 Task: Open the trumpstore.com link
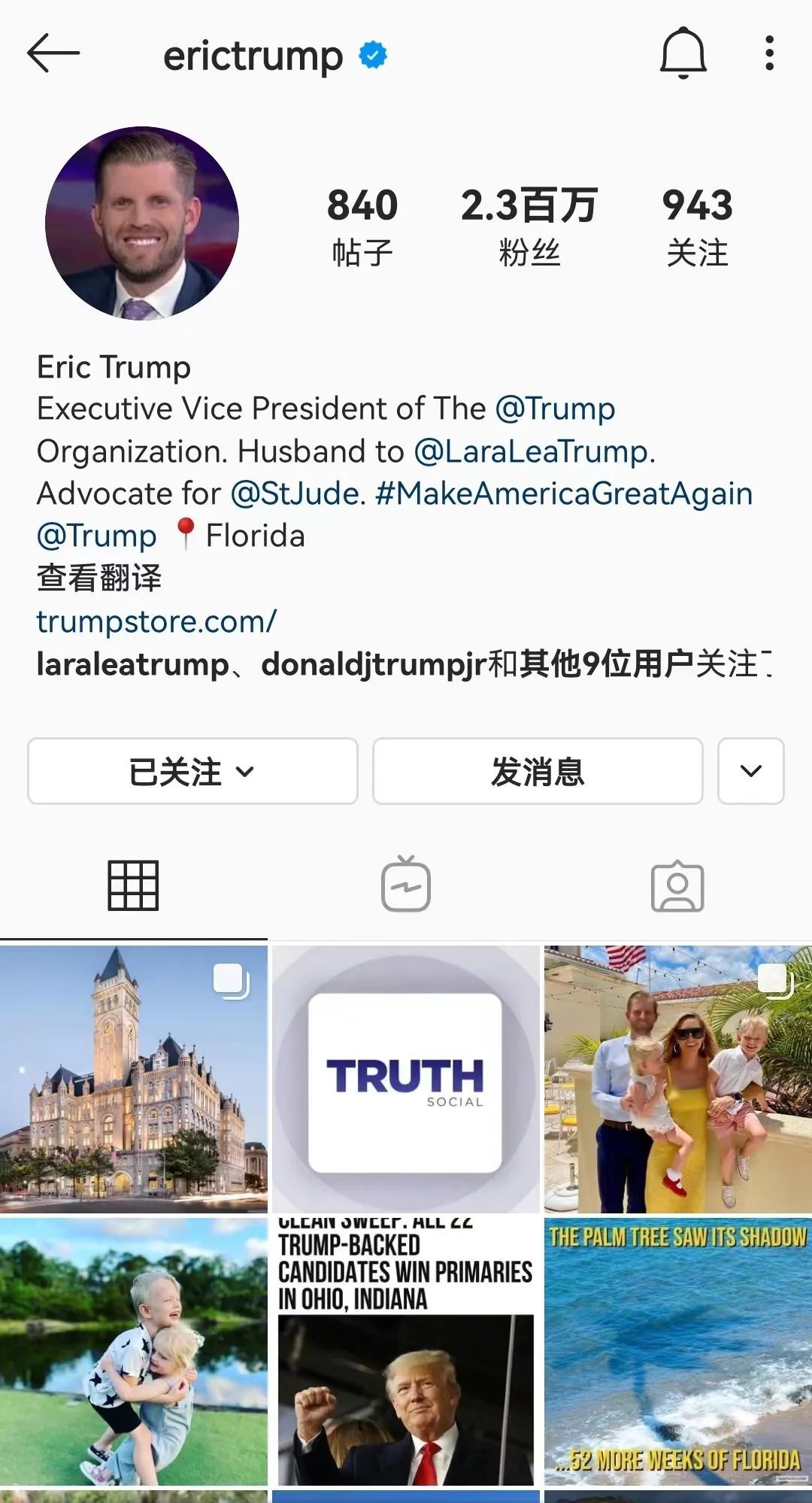coord(156,621)
